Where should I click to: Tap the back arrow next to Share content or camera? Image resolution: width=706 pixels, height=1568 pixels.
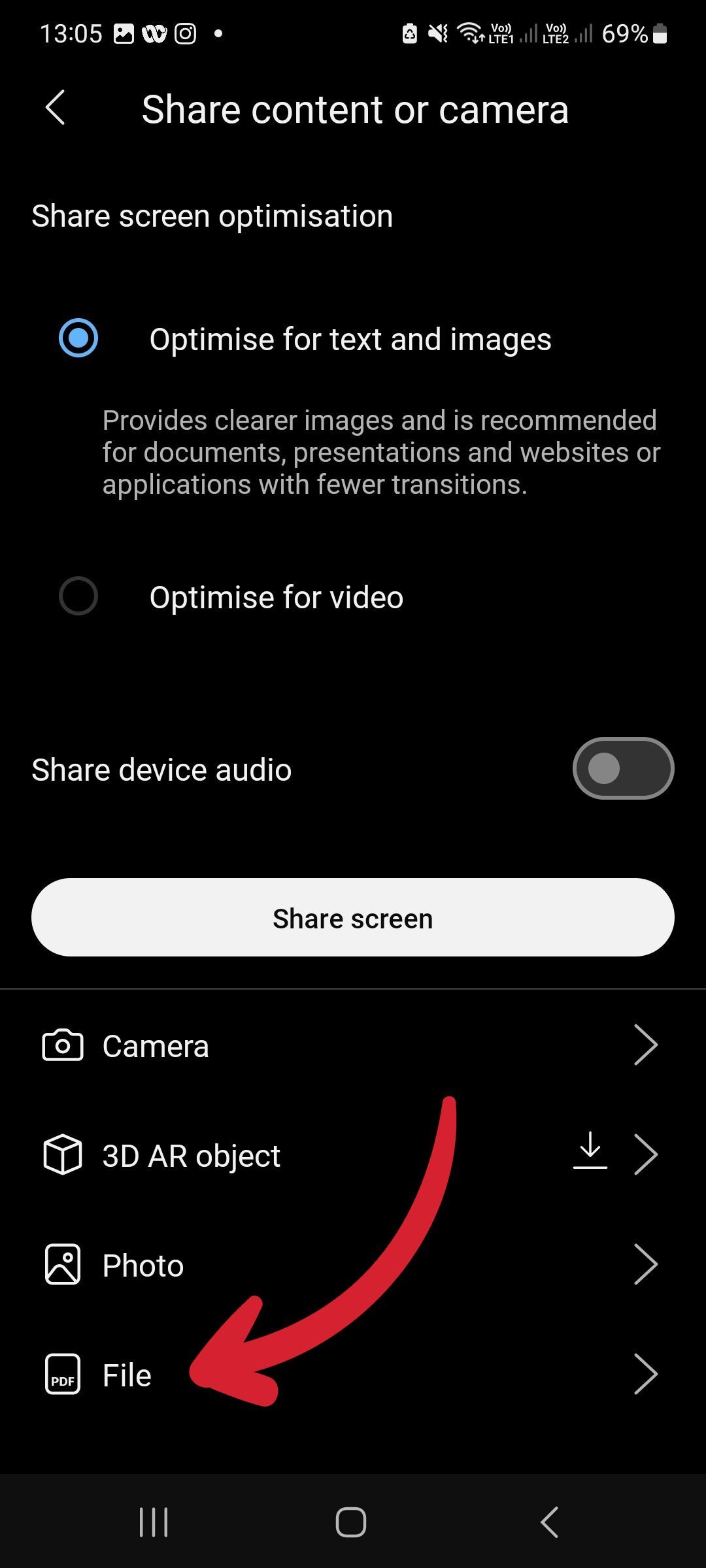click(x=56, y=108)
